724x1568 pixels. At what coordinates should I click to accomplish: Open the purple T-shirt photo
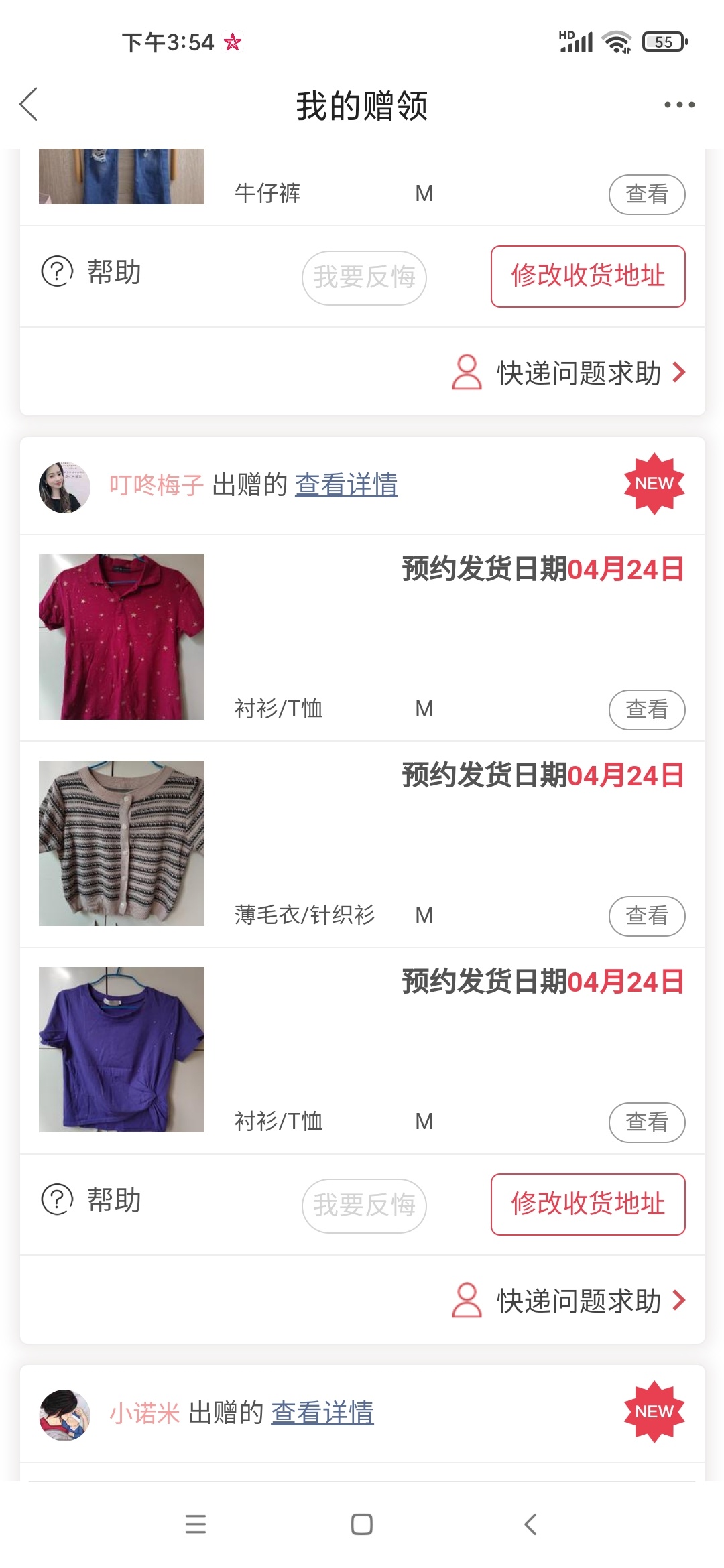point(121,1049)
